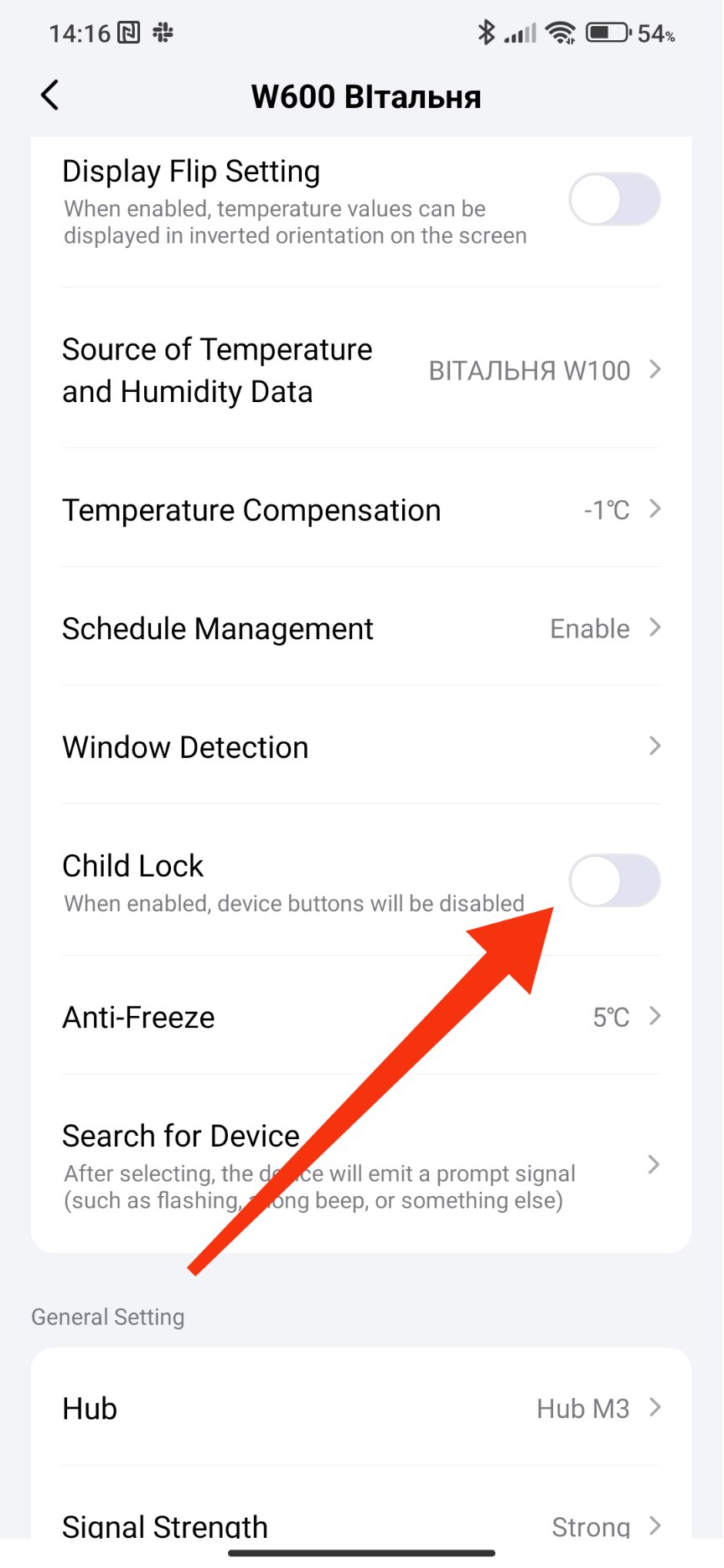
Task: Open Schedule Management
Action: [361, 628]
